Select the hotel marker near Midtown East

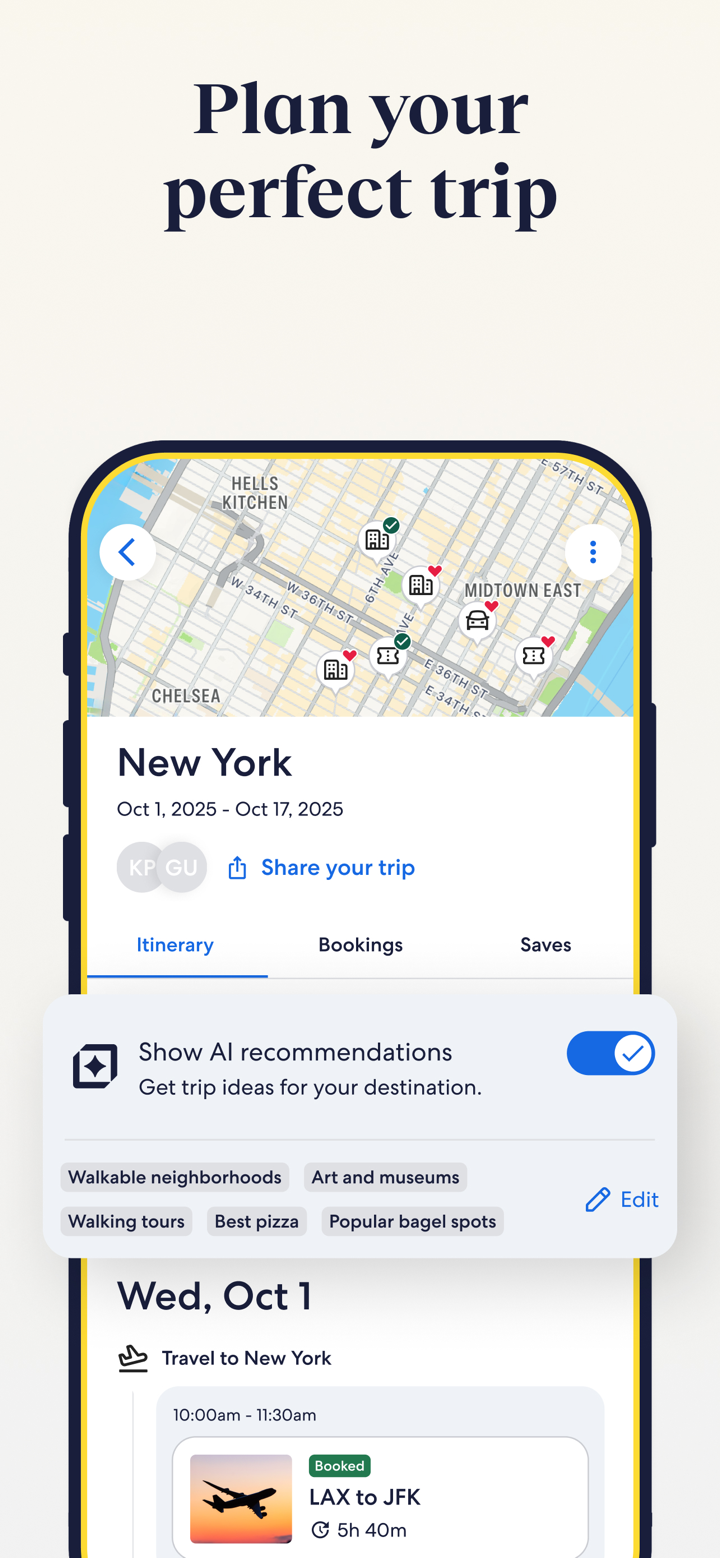[421, 584]
